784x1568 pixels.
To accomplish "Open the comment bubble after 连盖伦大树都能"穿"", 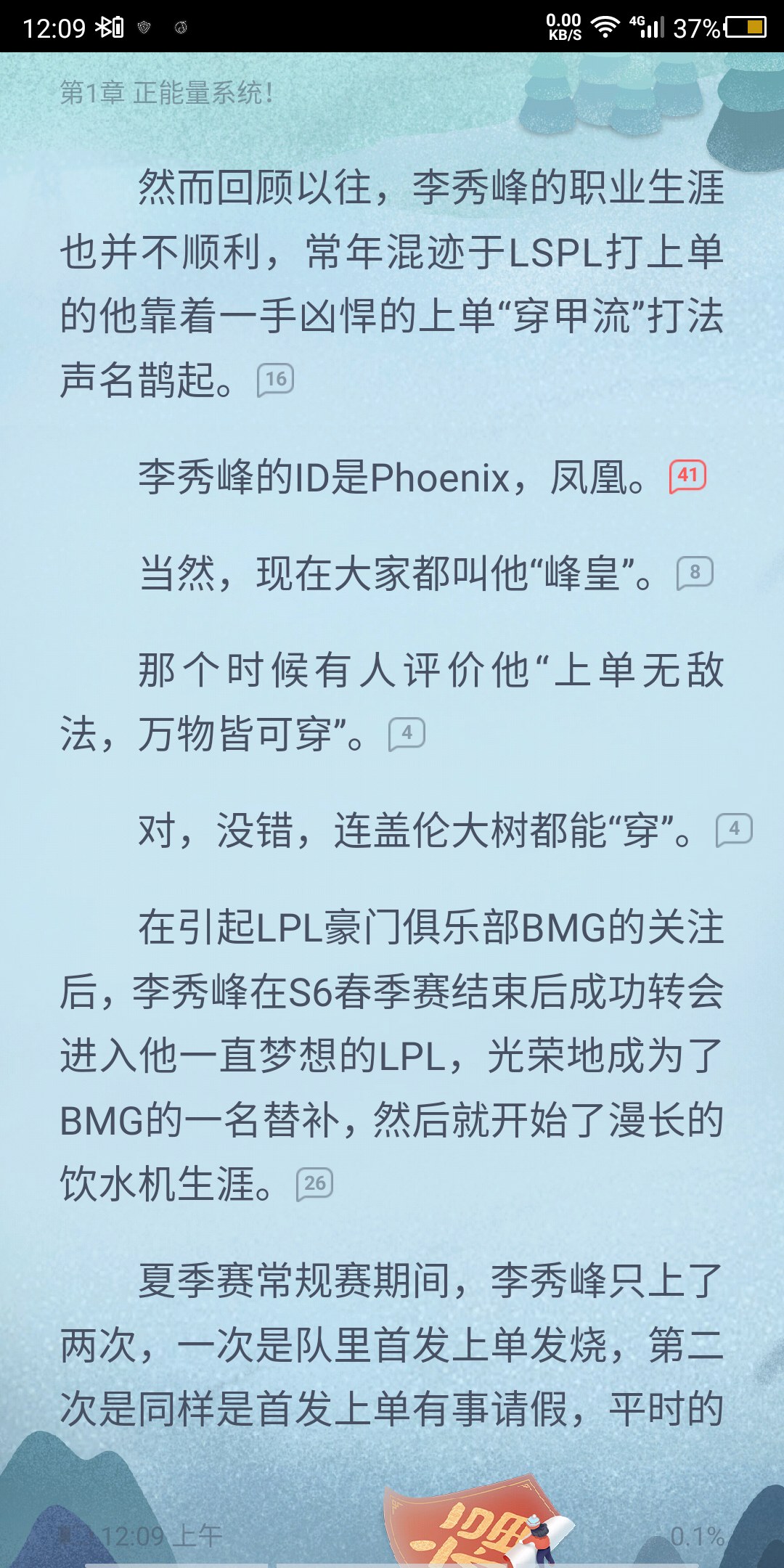I will [734, 830].
